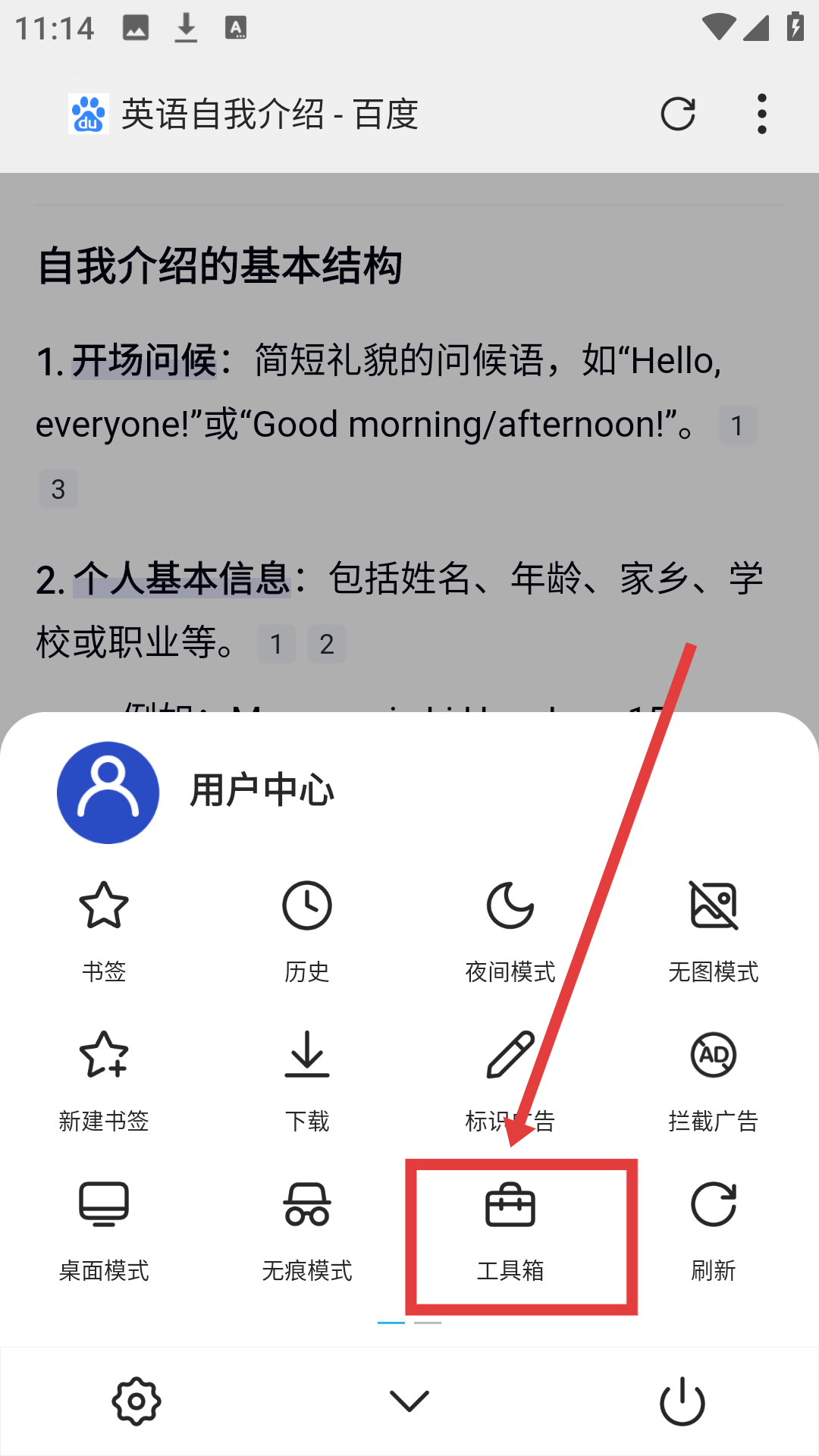Switch to 桌面模式 desktop mode

pos(104,1228)
